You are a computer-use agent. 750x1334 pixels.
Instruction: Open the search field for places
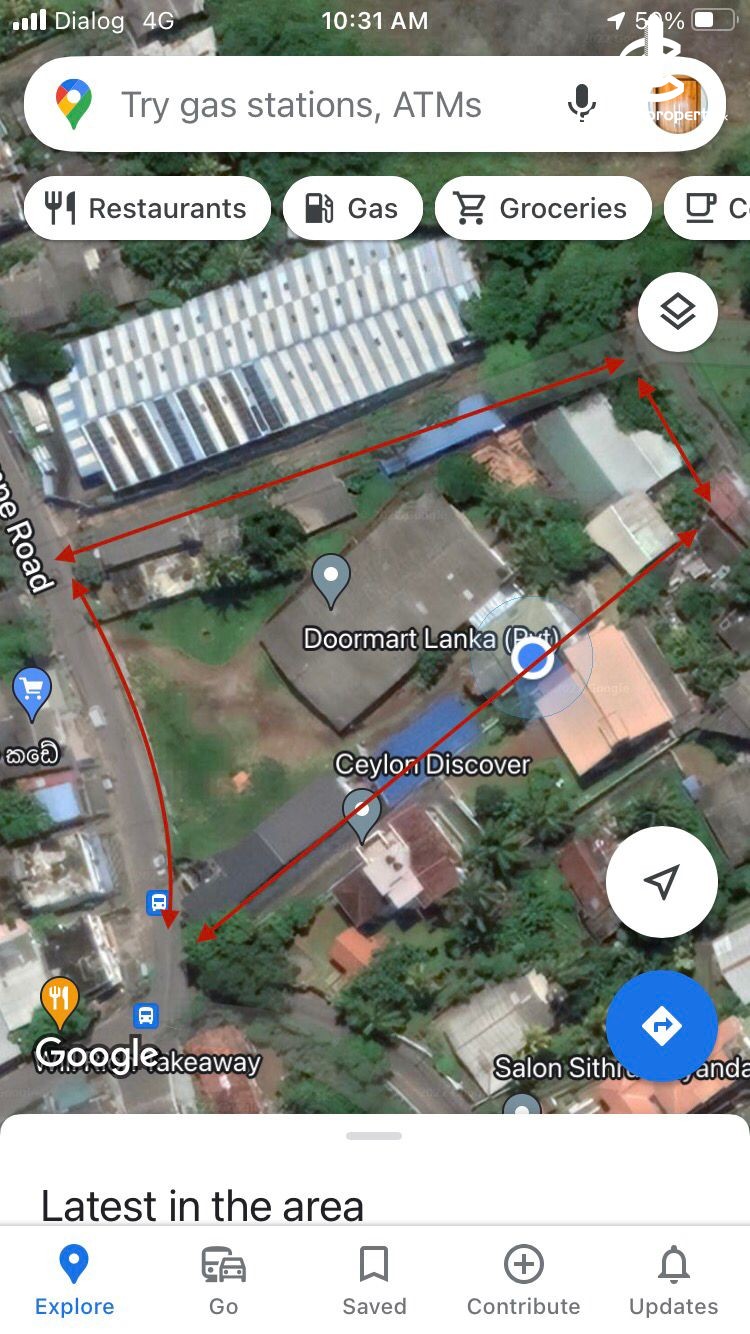[300, 105]
